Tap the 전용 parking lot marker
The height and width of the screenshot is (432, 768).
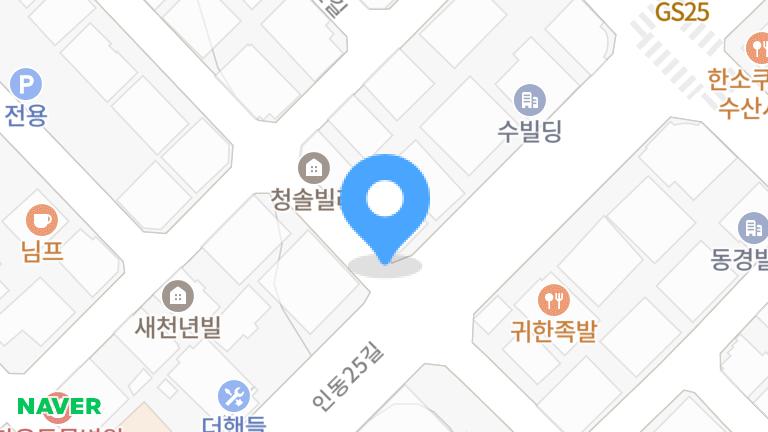25,84
